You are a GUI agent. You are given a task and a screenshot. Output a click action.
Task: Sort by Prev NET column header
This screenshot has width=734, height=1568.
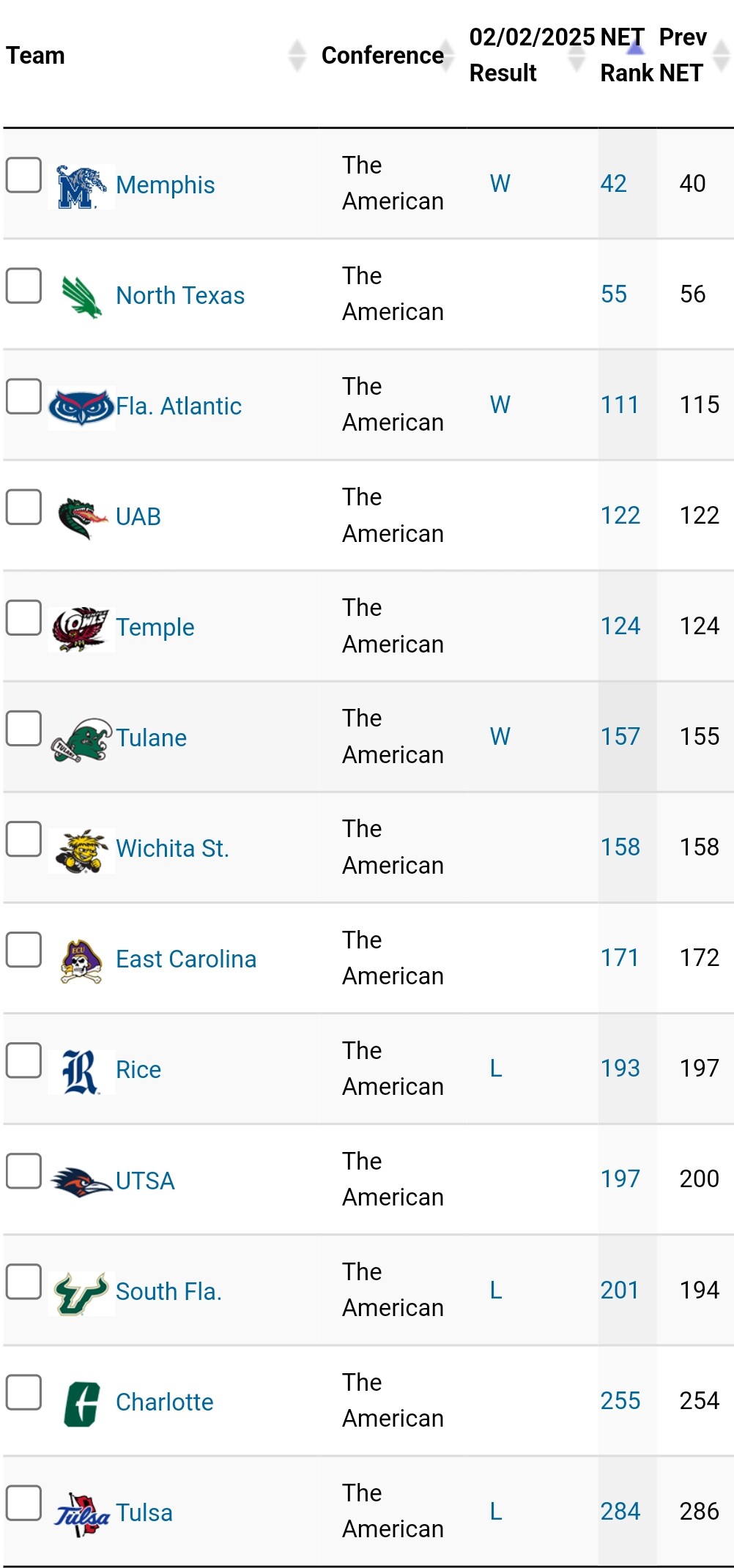pos(682,55)
